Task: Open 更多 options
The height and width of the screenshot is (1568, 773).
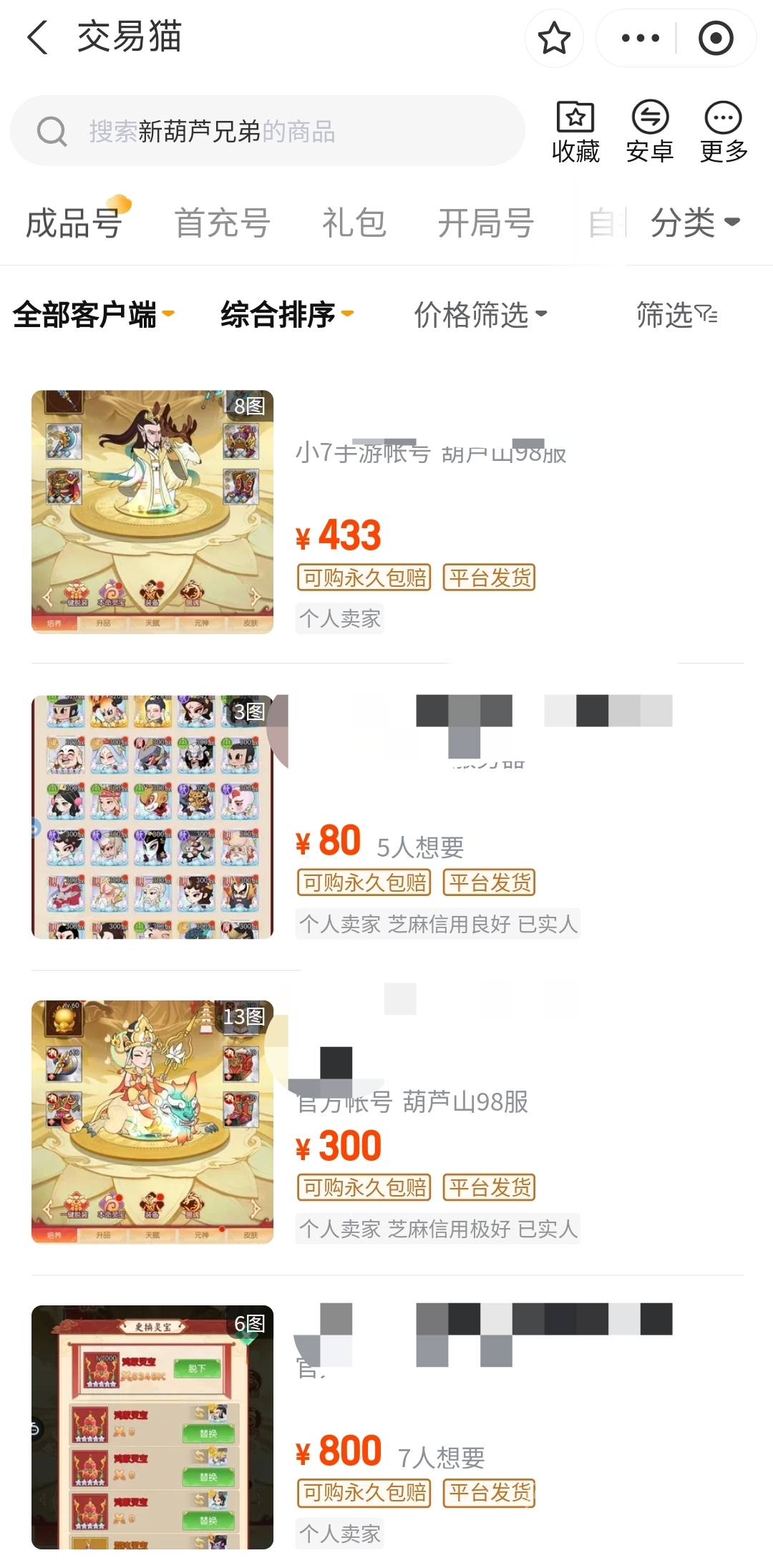Action: point(724,132)
